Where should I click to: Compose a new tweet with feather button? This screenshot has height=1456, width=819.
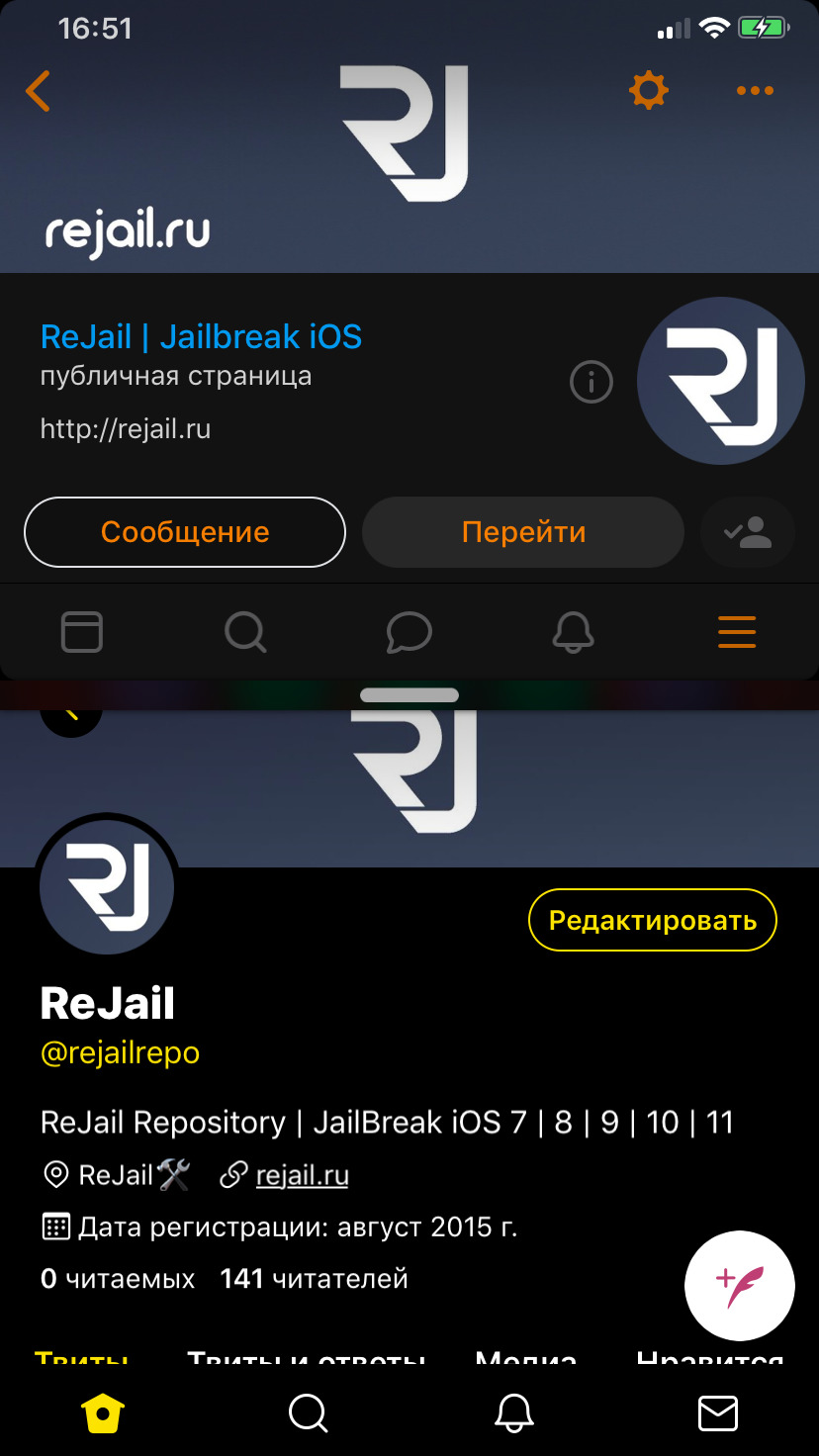[x=740, y=1286]
